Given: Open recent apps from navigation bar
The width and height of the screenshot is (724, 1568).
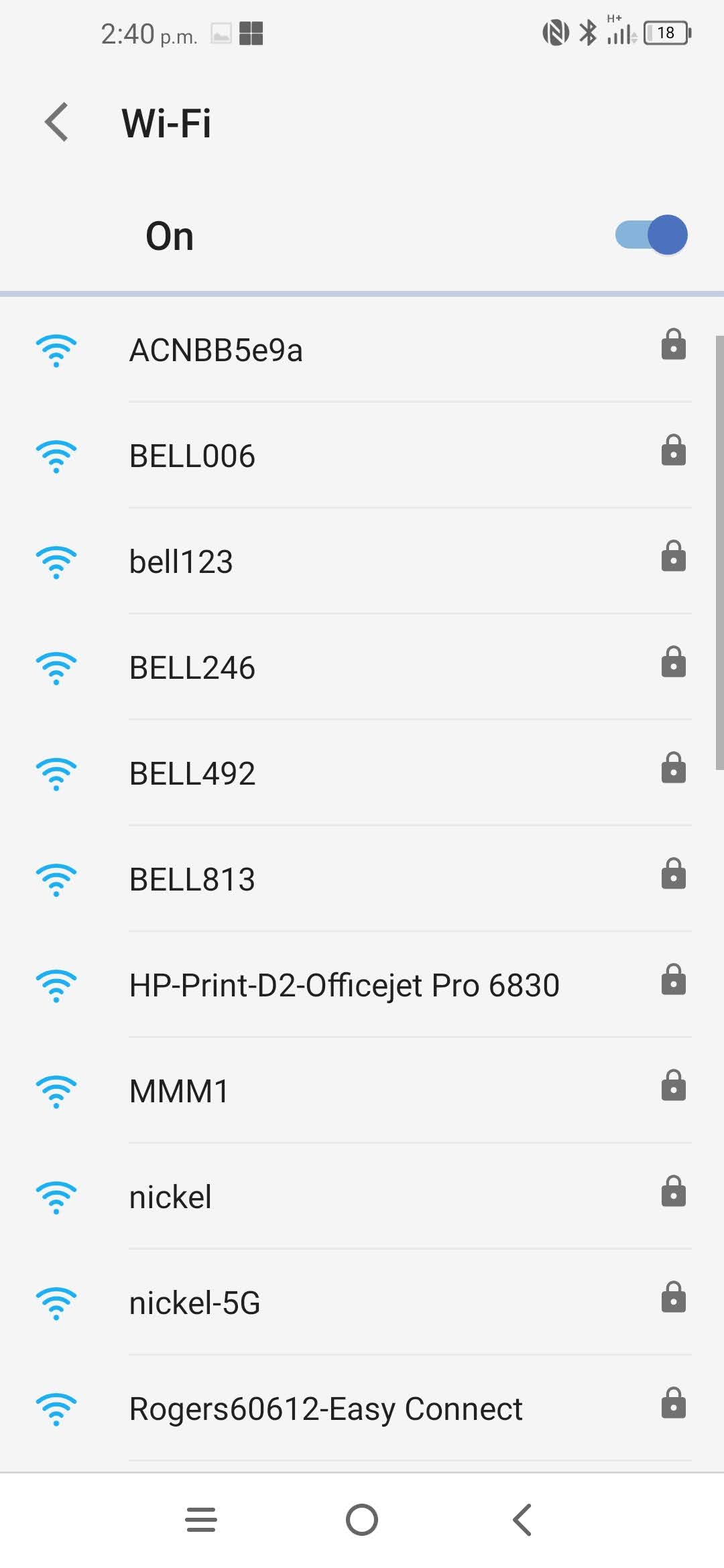Looking at the screenshot, I should pyautogui.click(x=201, y=1519).
